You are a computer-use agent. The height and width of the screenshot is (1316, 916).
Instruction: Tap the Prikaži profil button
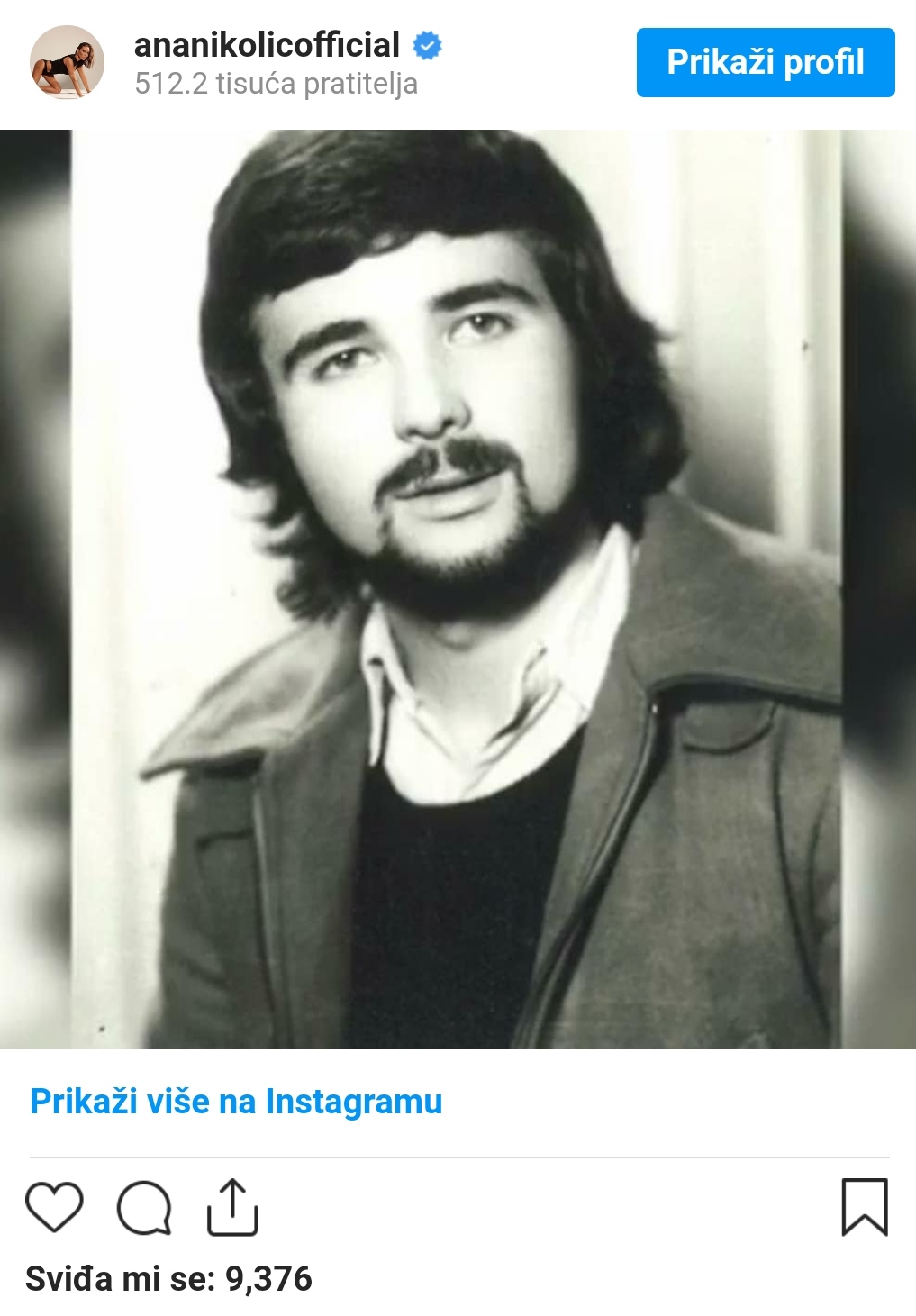(x=765, y=62)
